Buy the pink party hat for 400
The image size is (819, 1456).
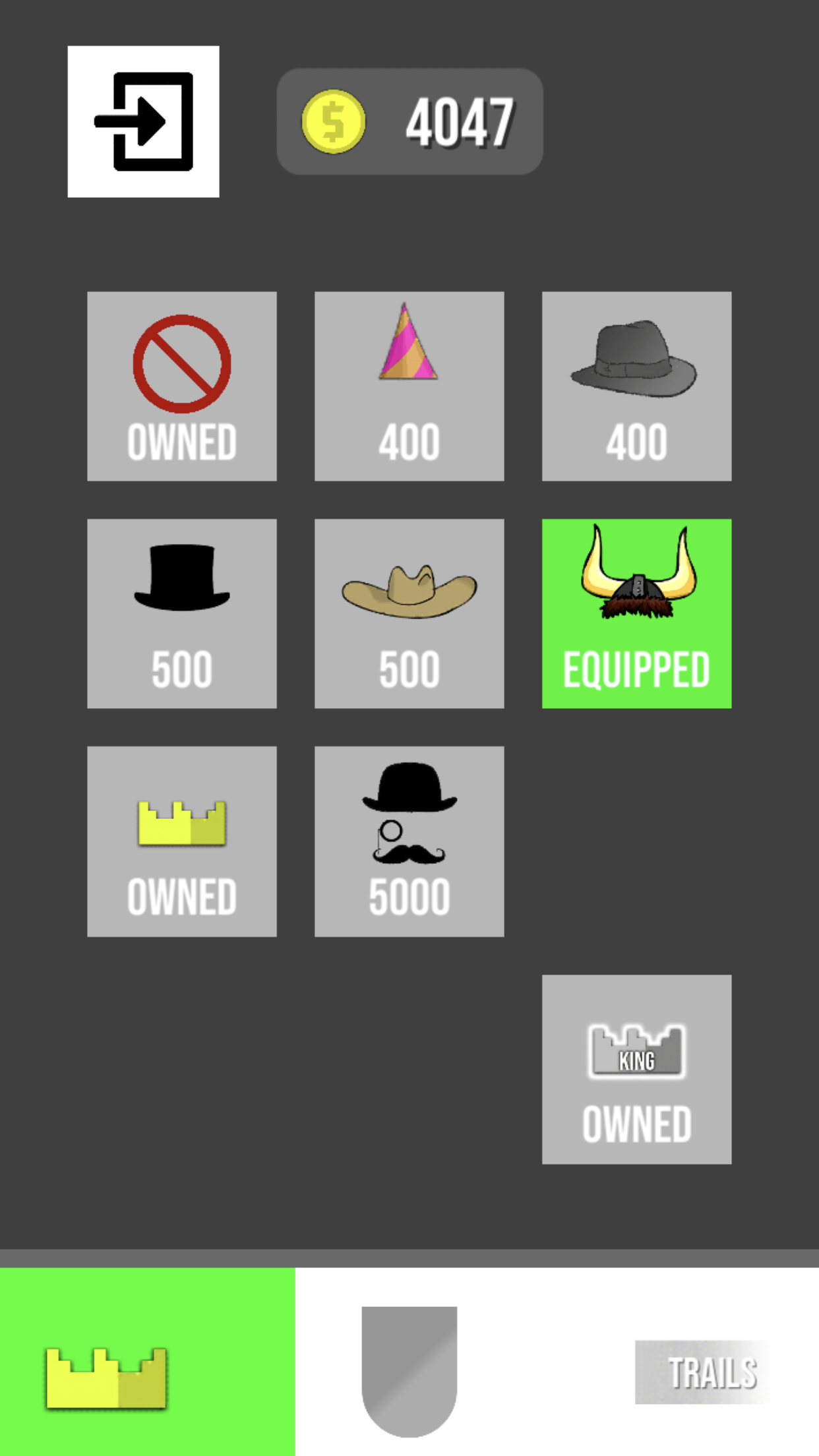tap(409, 386)
